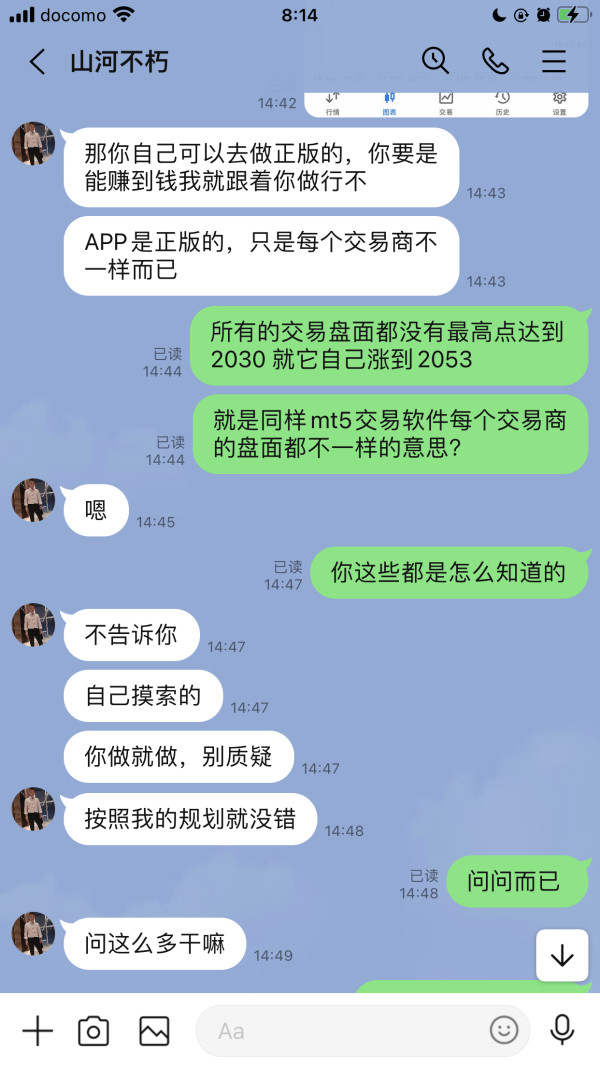
Task: Pick a photo from the gallery
Action: pos(154,1031)
